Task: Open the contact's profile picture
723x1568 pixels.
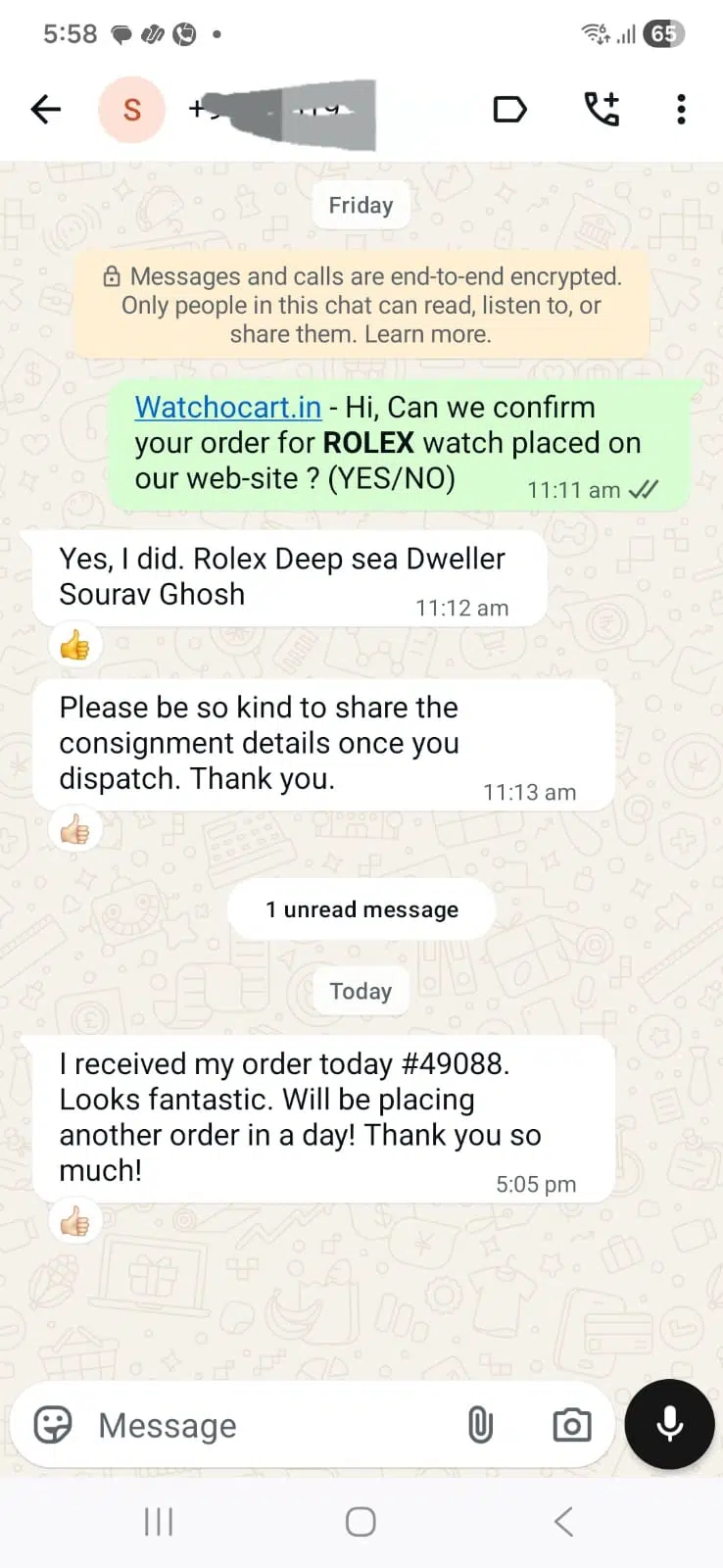Action: [131, 109]
